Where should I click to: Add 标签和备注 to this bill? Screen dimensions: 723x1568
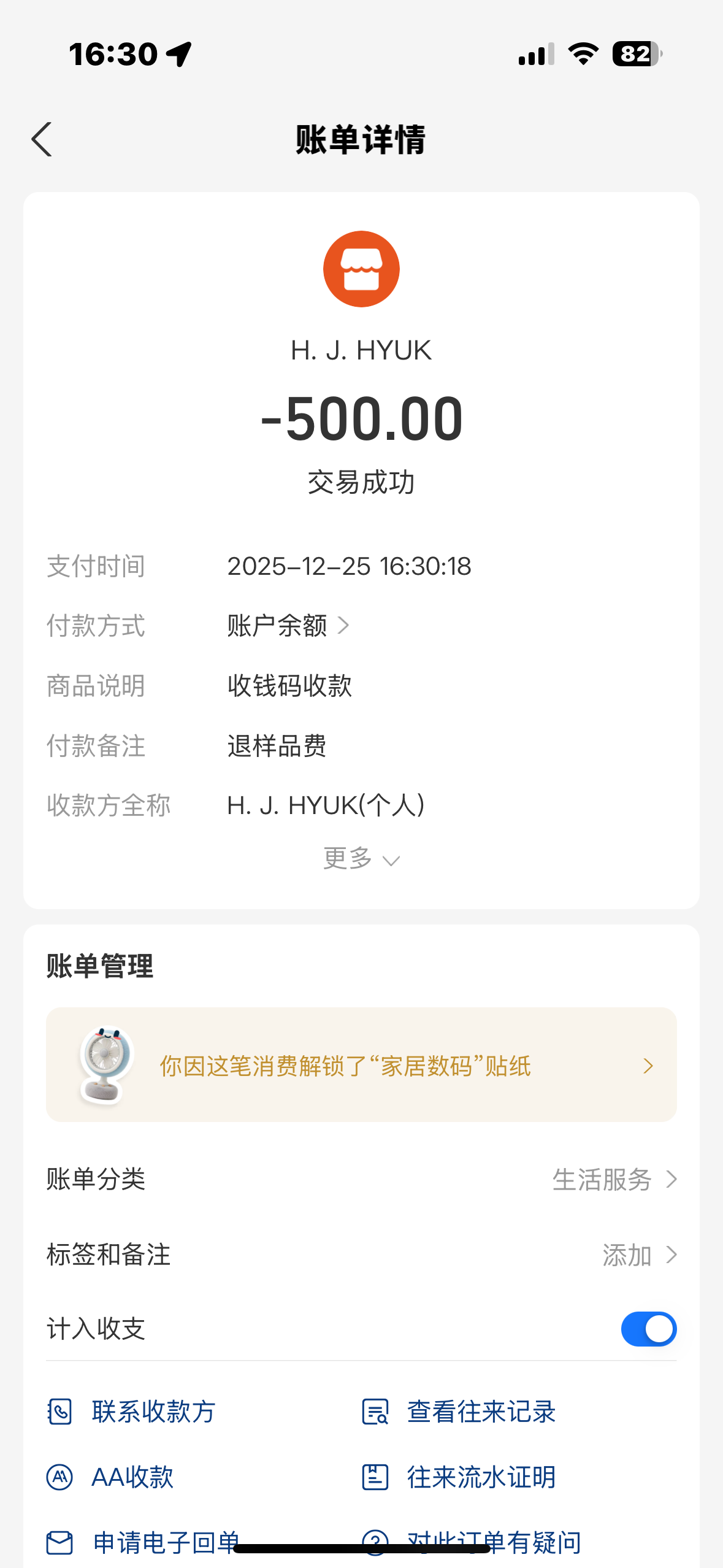click(638, 1255)
